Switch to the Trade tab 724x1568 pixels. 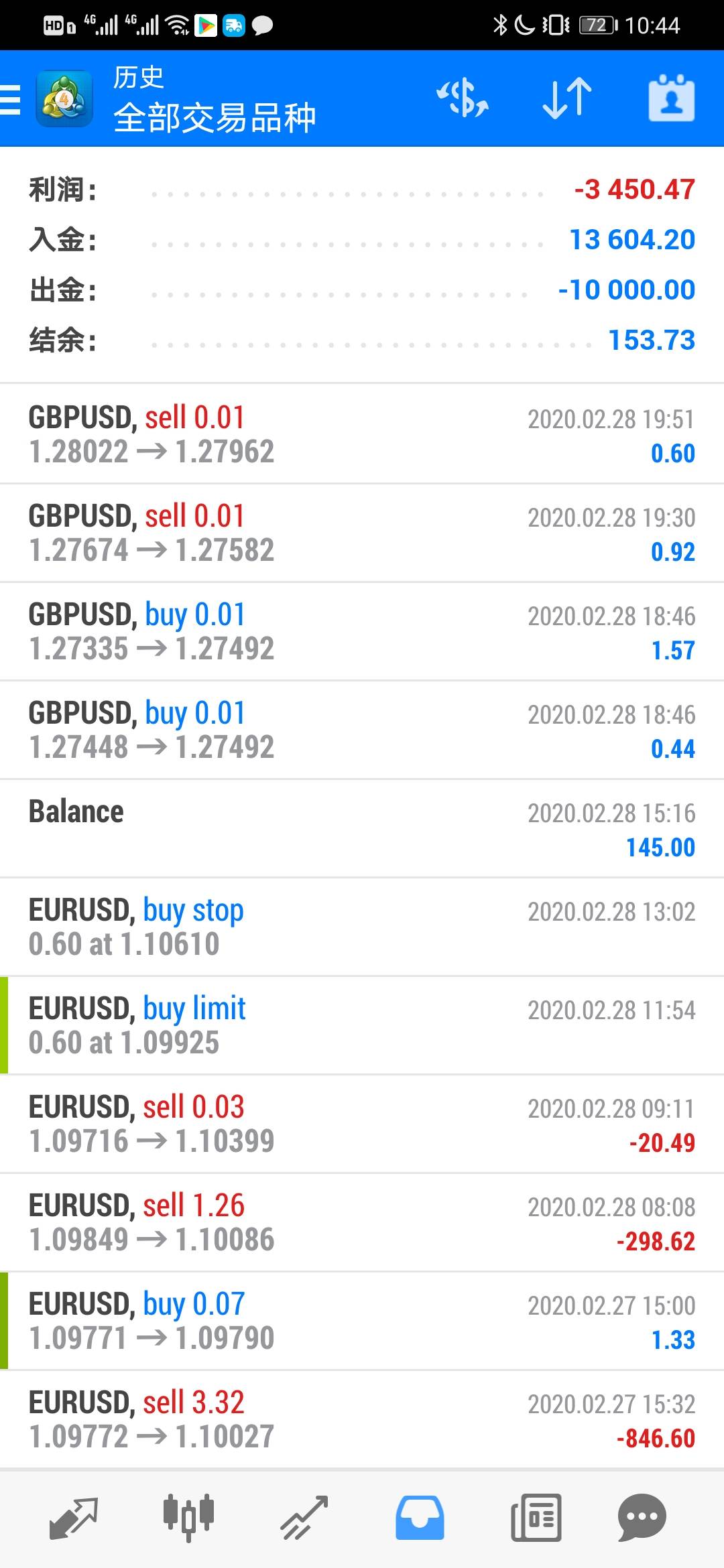coord(304,1518)
